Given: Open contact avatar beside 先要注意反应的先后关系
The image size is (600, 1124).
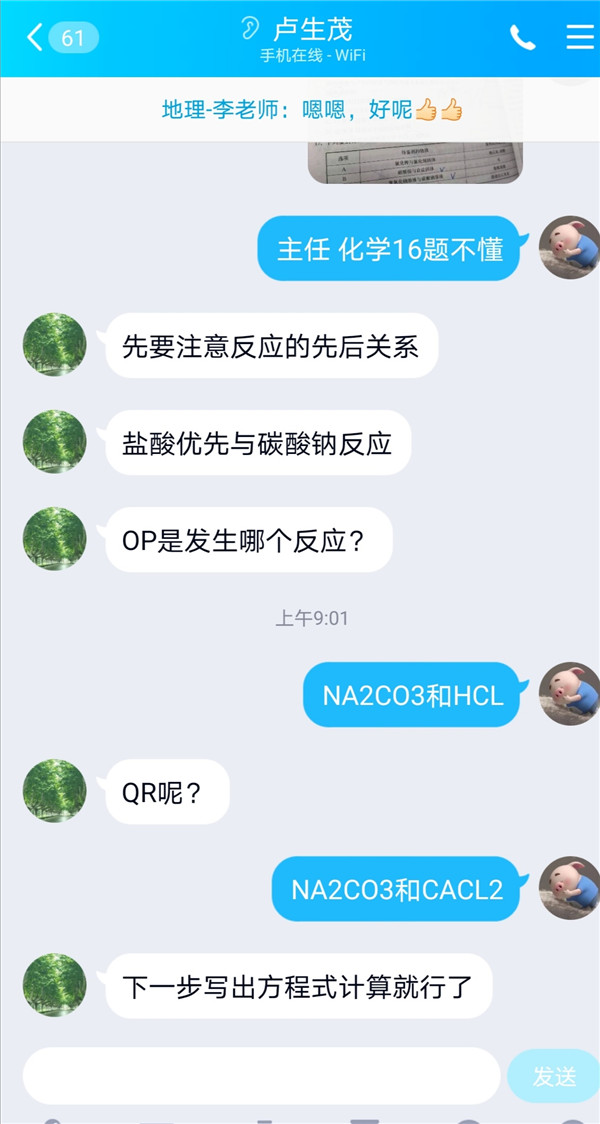Looking at the screenshot, I should [x=55, y=345].
